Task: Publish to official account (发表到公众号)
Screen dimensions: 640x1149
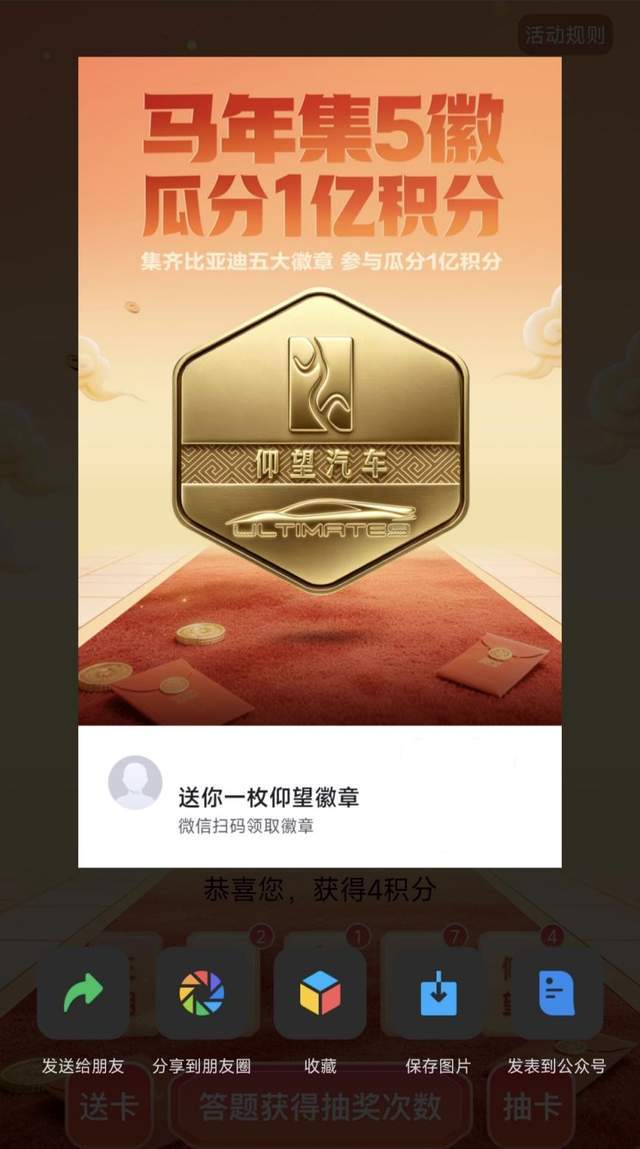Action: coord(557,993)
